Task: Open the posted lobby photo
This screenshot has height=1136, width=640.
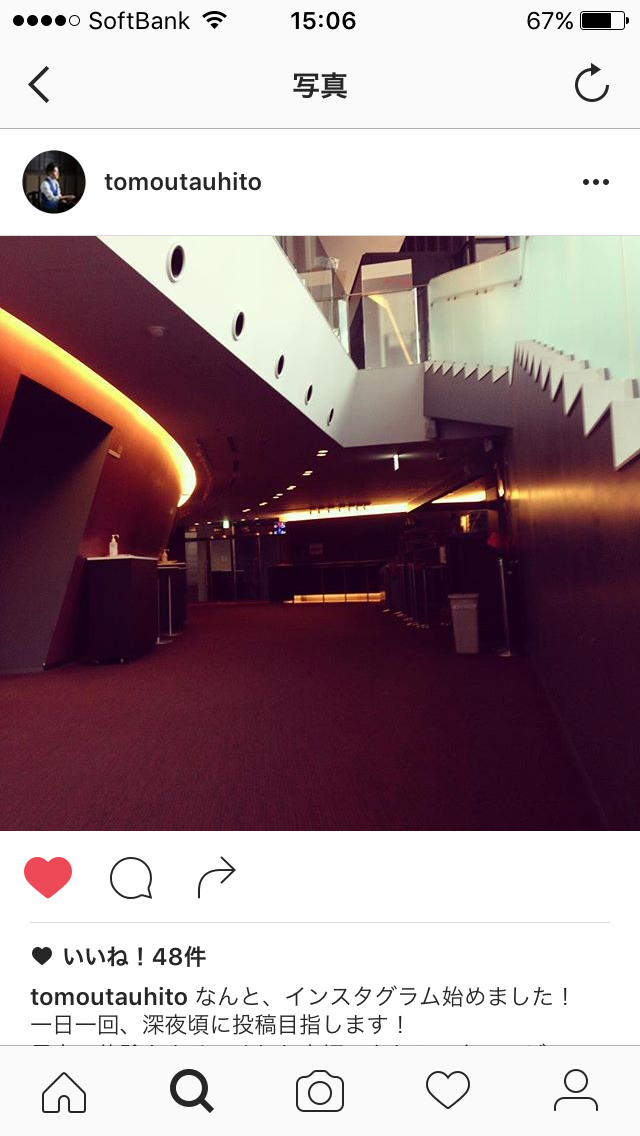Action: coord(320,533)
